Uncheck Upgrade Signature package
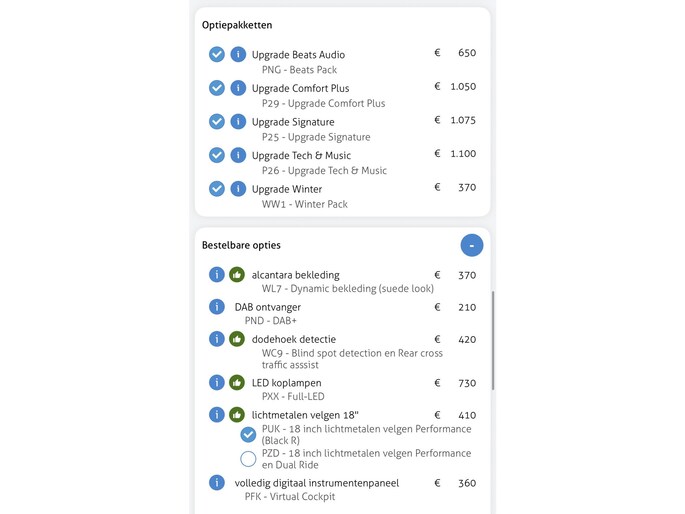 click(217, 121)
